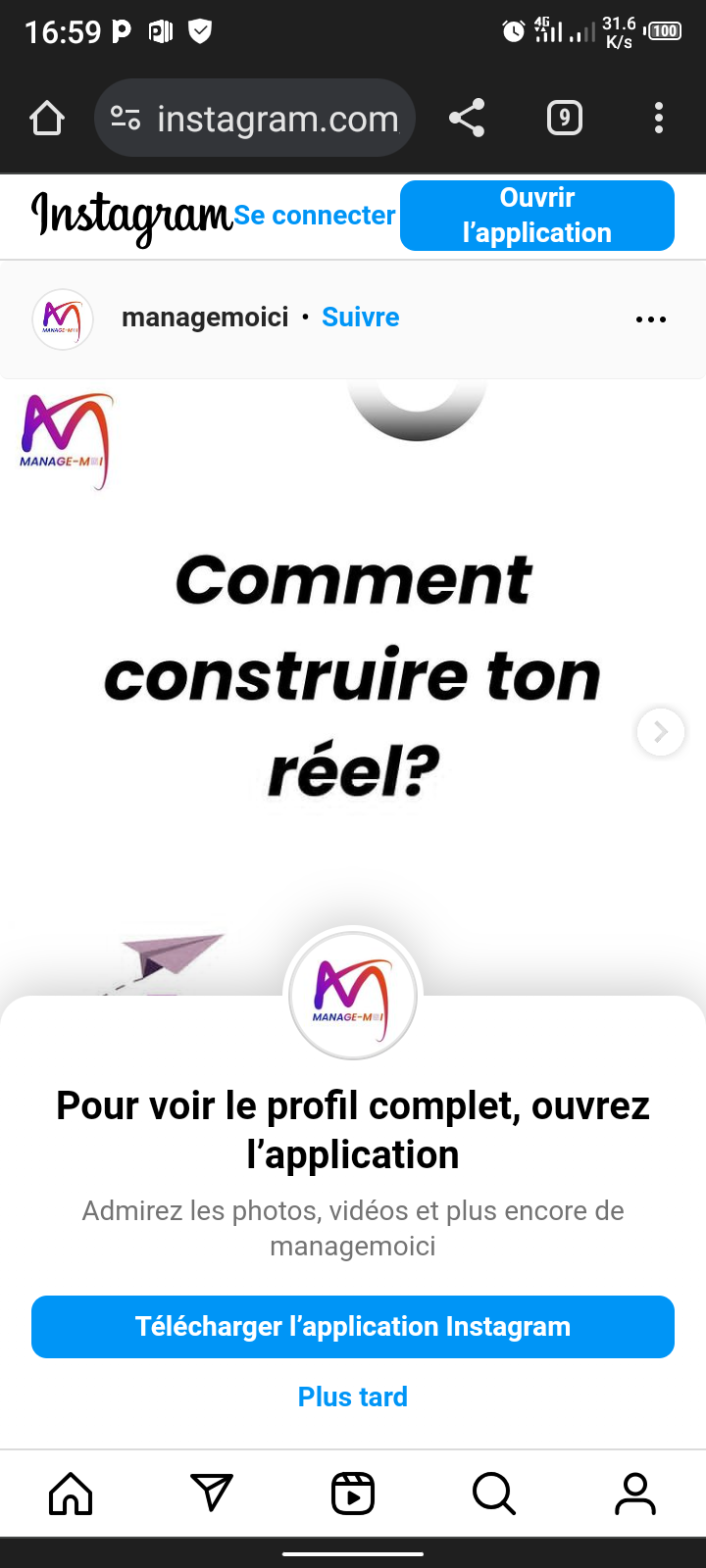The height and width of the screenshot is (1568, 706).
Task: Follow managemoici with Suivre
Action: click(360, 318)
